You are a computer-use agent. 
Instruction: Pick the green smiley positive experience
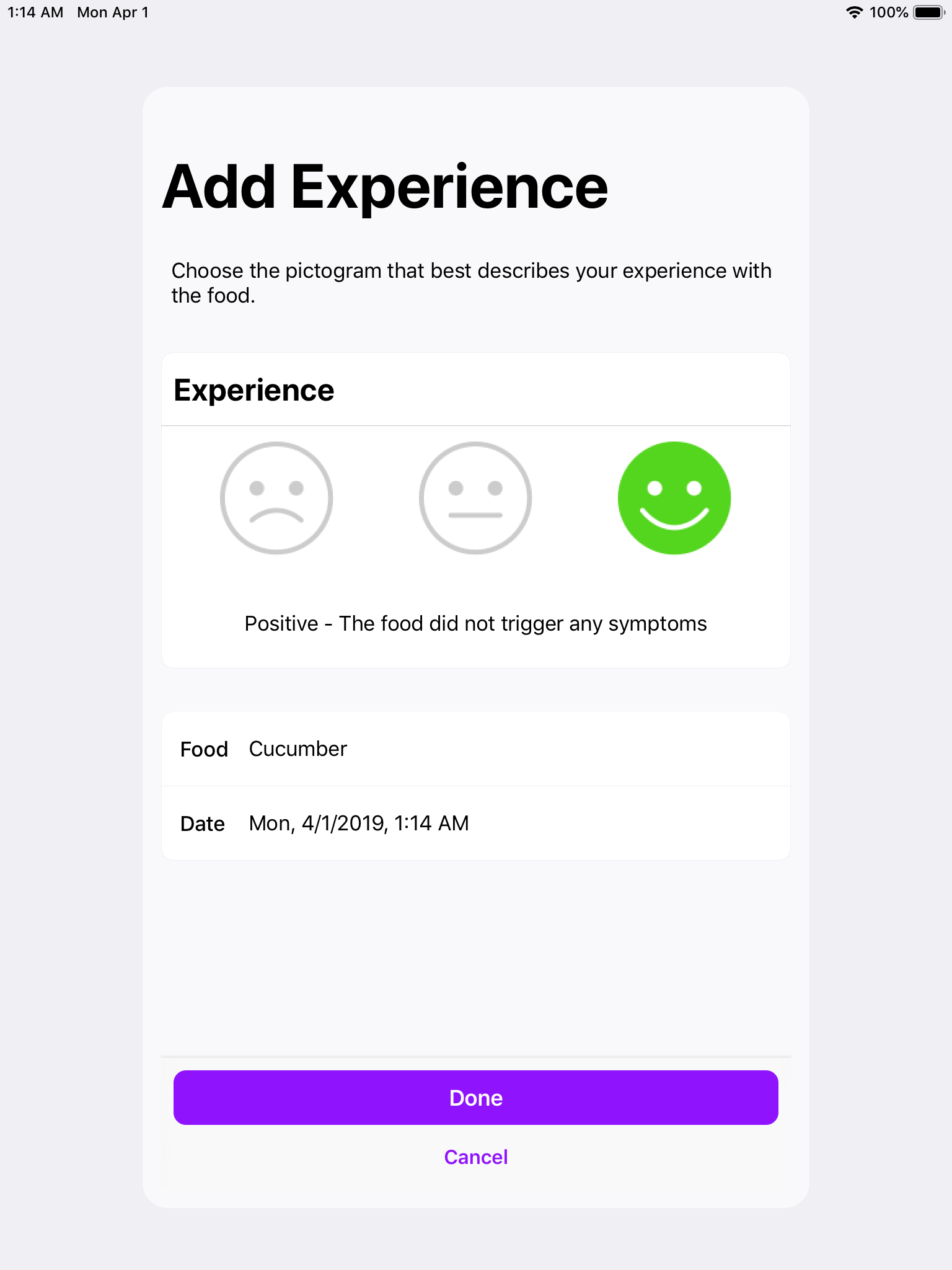click(x=674, y=498)
